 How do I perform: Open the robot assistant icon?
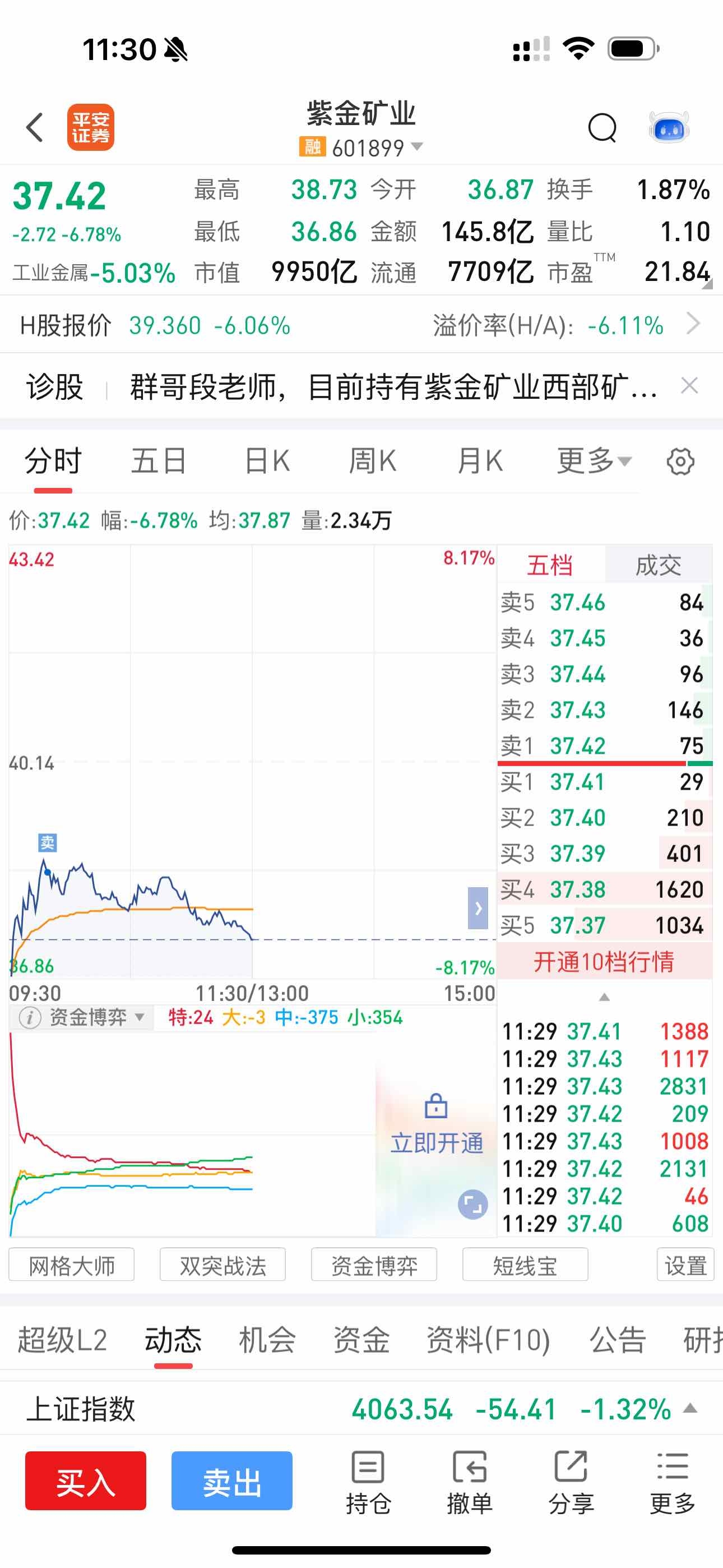point(669,128)
